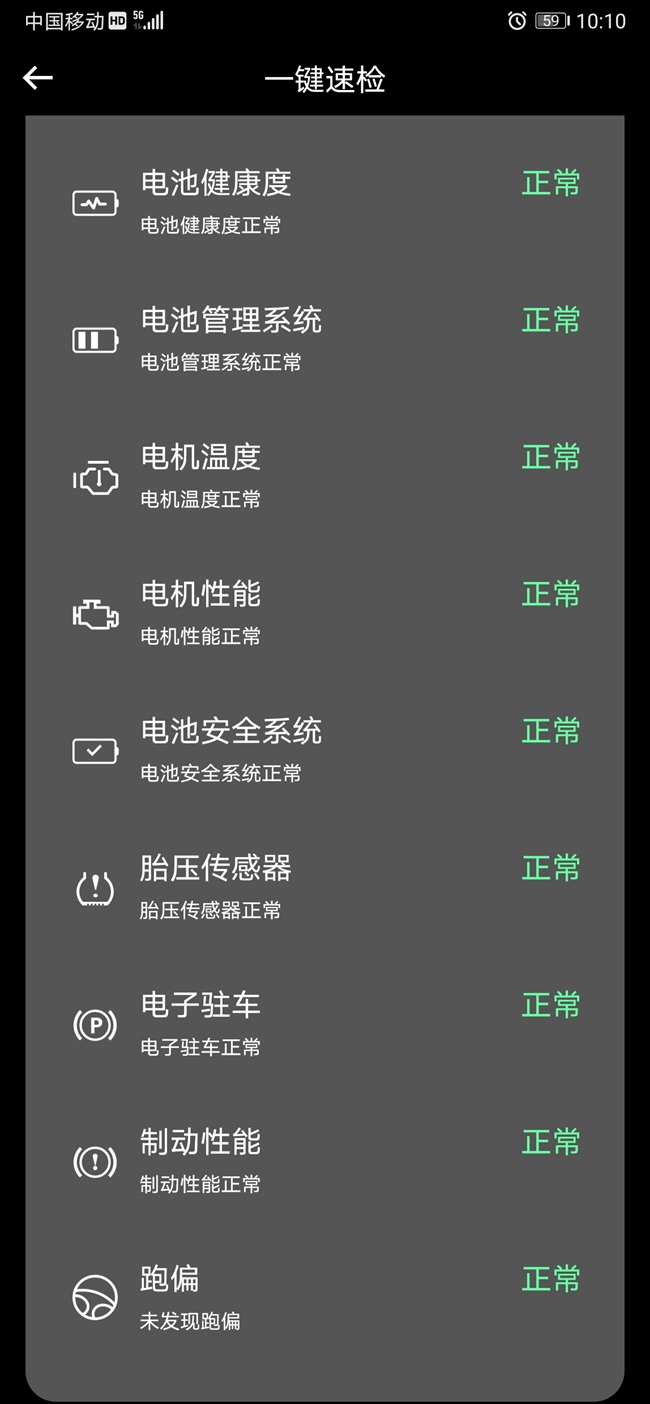Select the 电机性能 item
Viewport: 650px width, 1404px height.
(x=325, y=612)
